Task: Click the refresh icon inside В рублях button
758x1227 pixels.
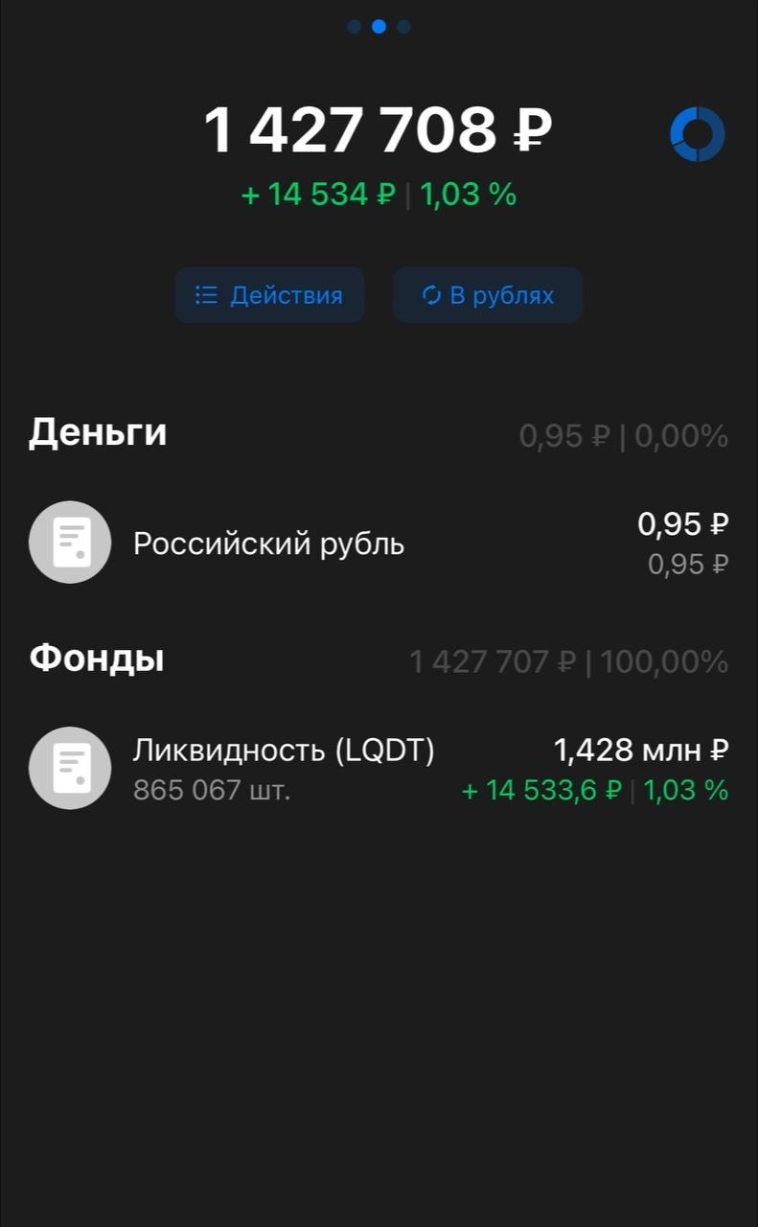Action: pyautogui.click(x=430, y=294)
